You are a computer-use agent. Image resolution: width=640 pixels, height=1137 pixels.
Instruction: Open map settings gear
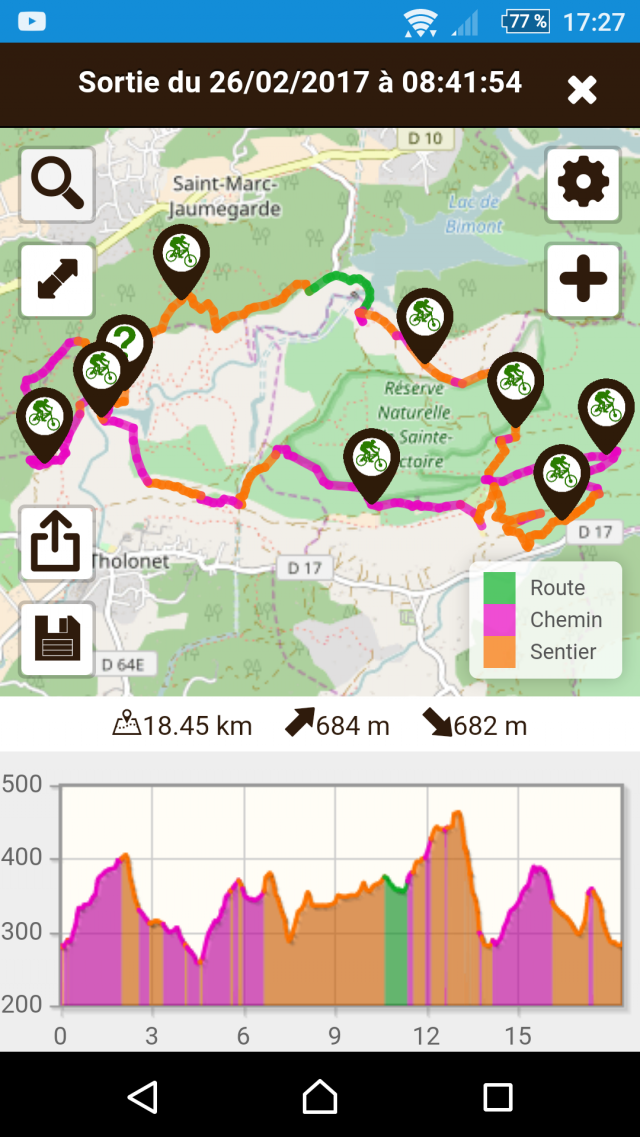click(583, 184)
